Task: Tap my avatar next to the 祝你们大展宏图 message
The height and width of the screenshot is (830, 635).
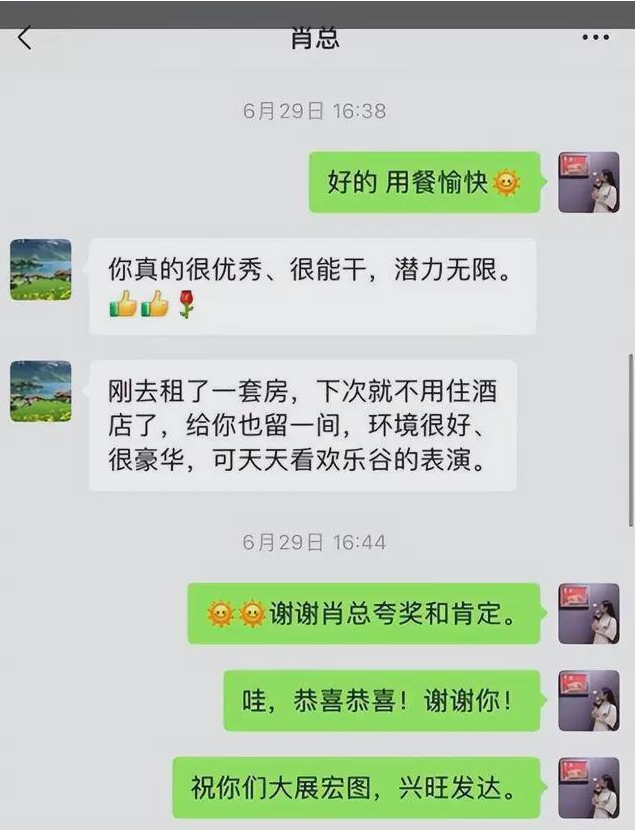Action: 589,787
